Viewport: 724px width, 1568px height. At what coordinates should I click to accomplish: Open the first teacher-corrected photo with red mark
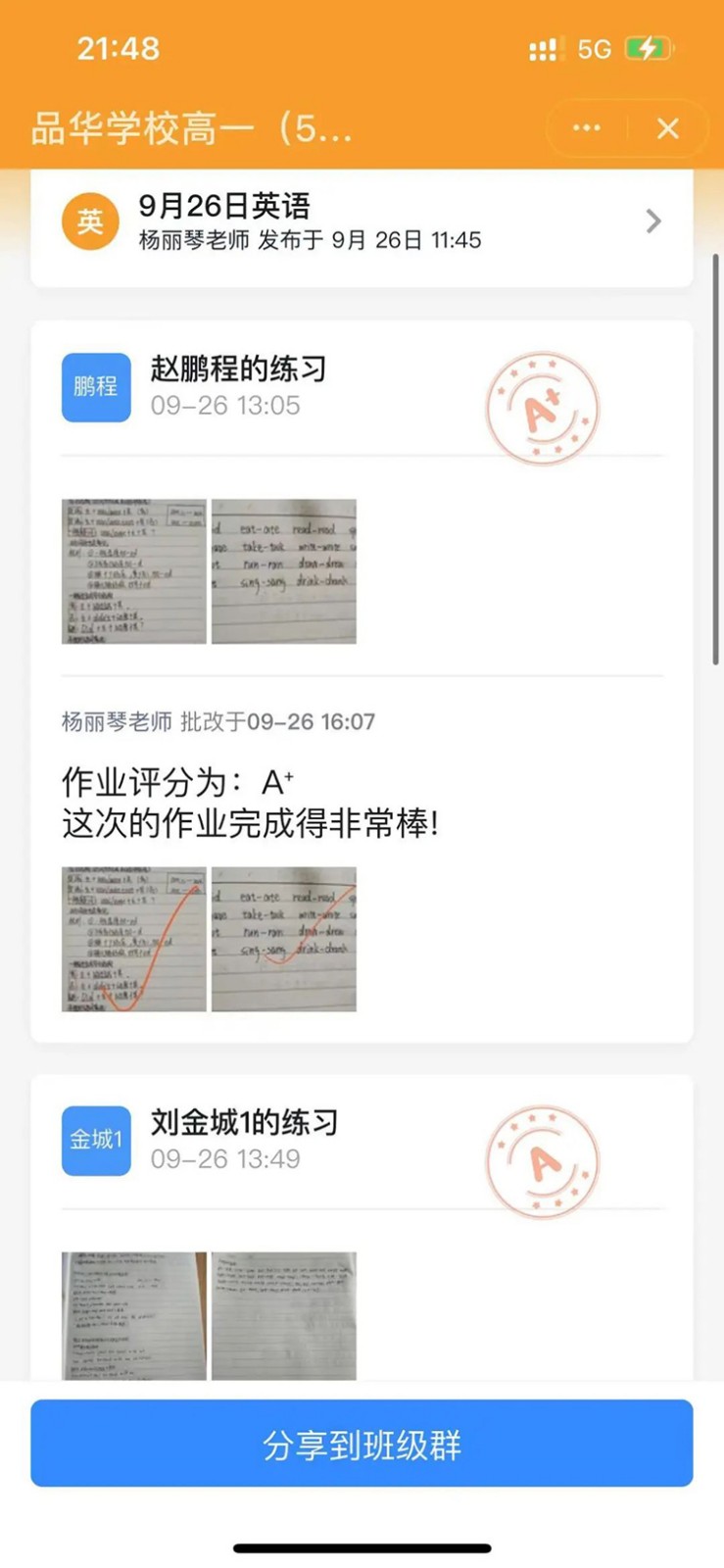click(134, 939)
